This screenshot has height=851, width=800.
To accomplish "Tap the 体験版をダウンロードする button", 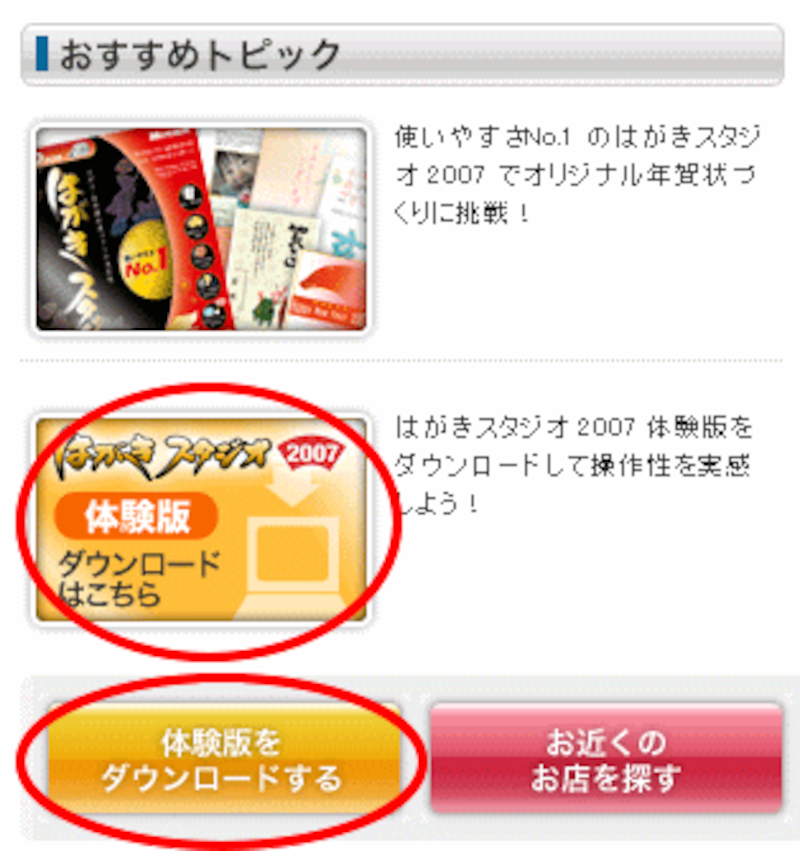I will 222,761.
